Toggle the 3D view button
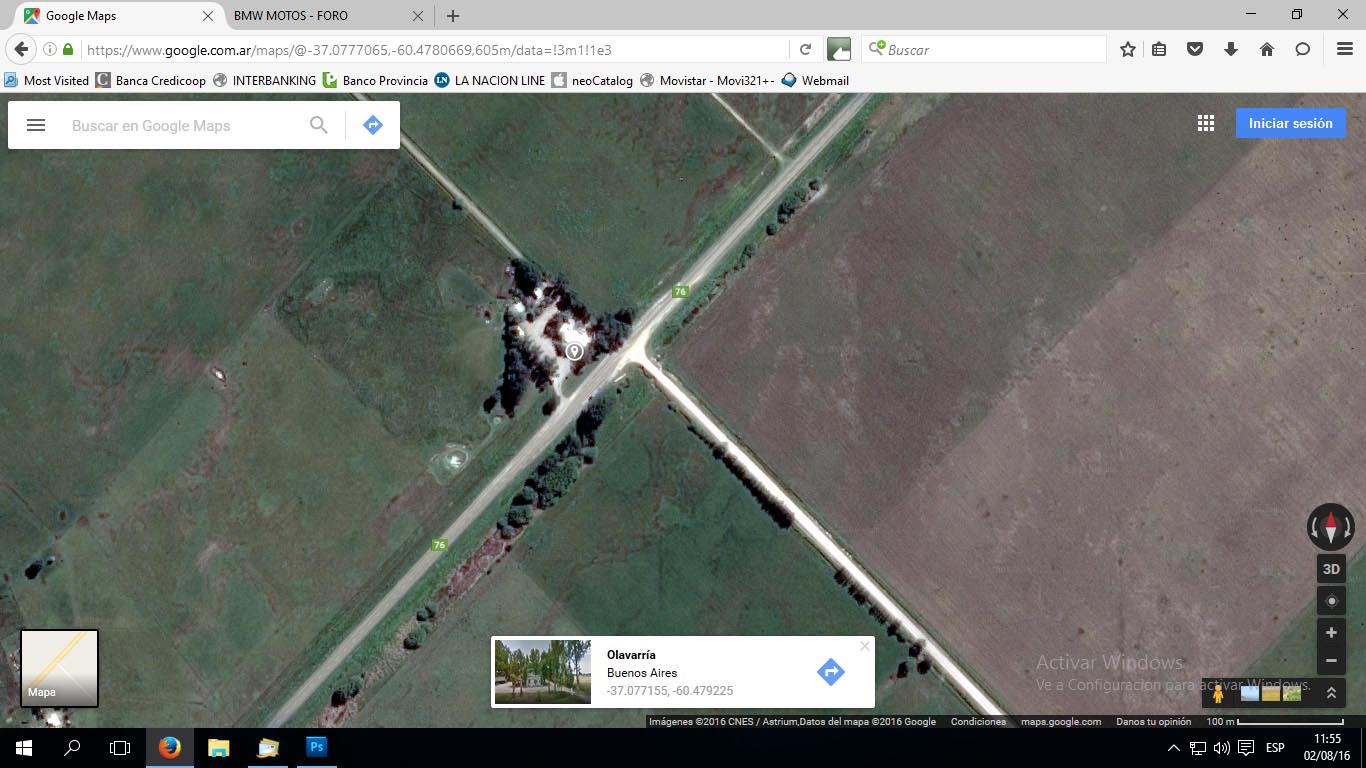 tap(1331, 569)
